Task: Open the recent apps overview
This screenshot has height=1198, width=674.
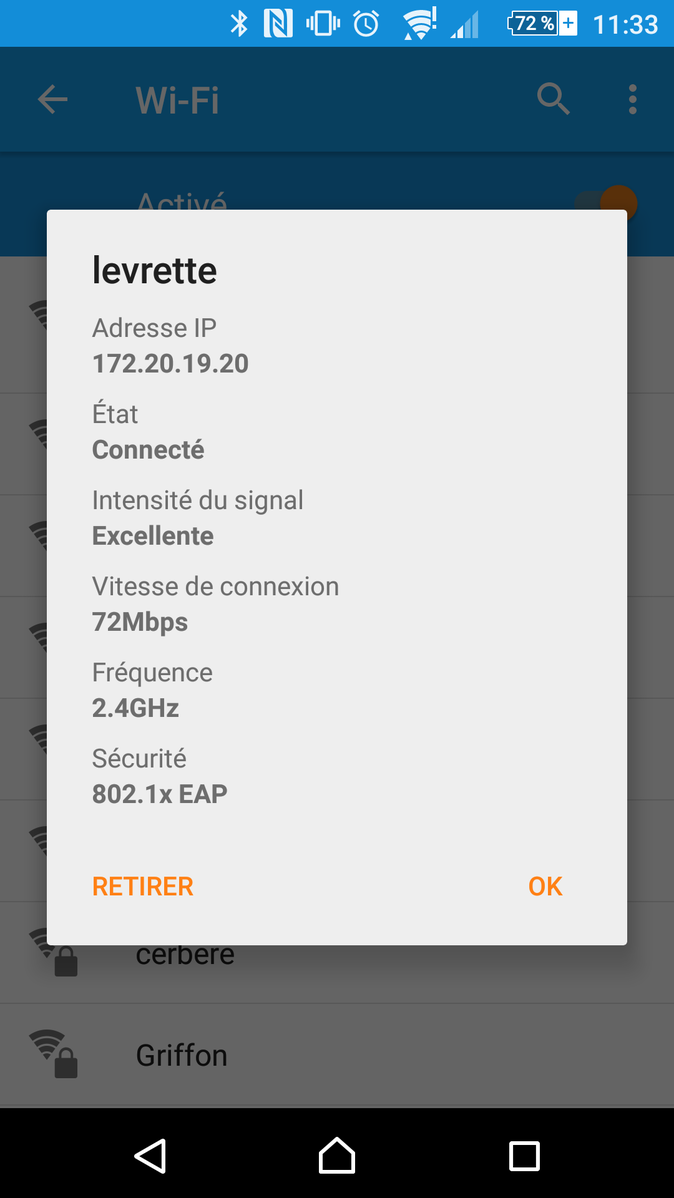Action: click(x=524, y=1155)
